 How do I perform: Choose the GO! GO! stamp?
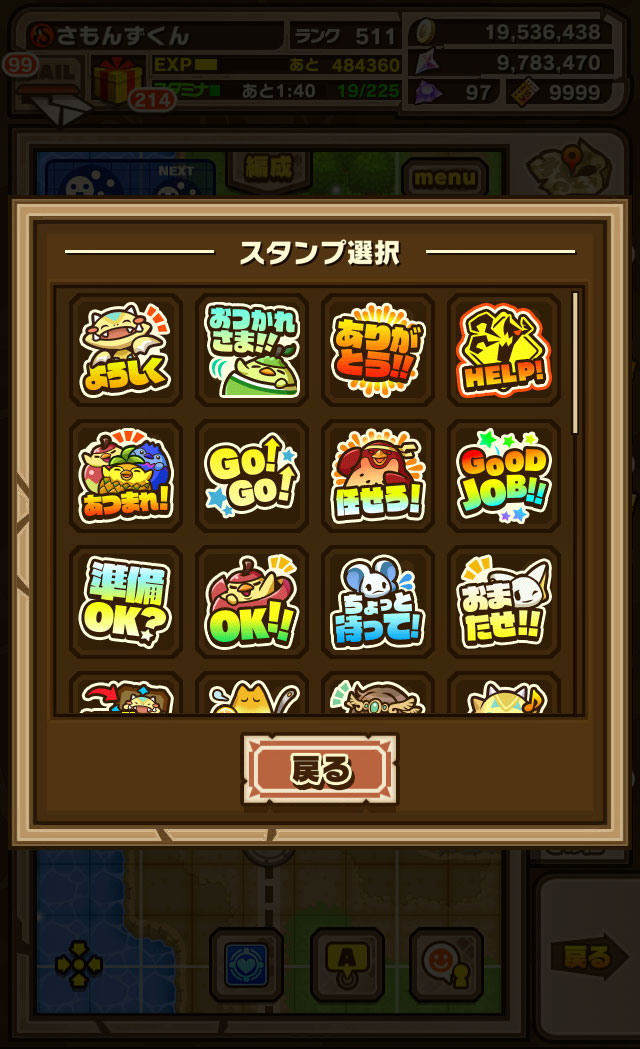[x=251, y=476]
